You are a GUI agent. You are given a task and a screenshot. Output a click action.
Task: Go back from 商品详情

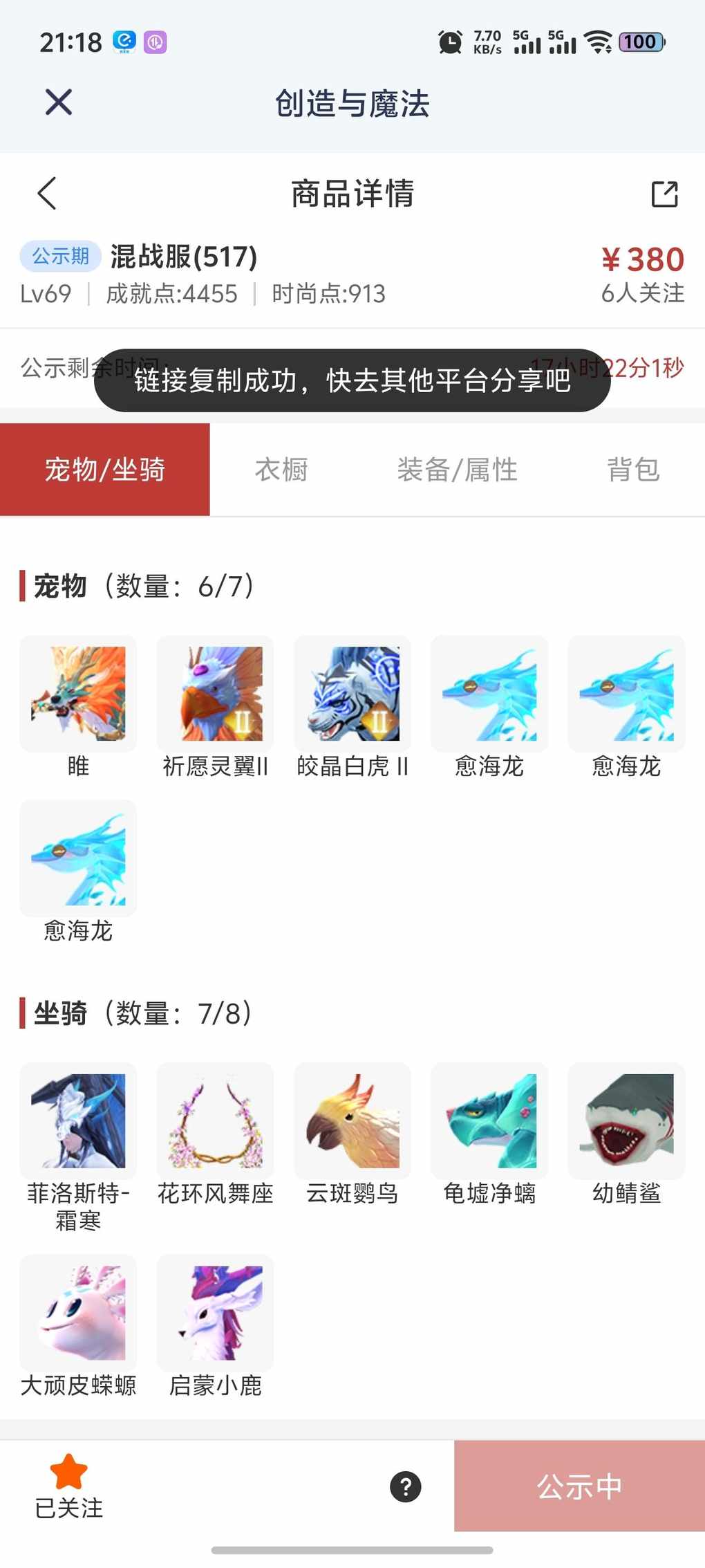tap(47, 193)
